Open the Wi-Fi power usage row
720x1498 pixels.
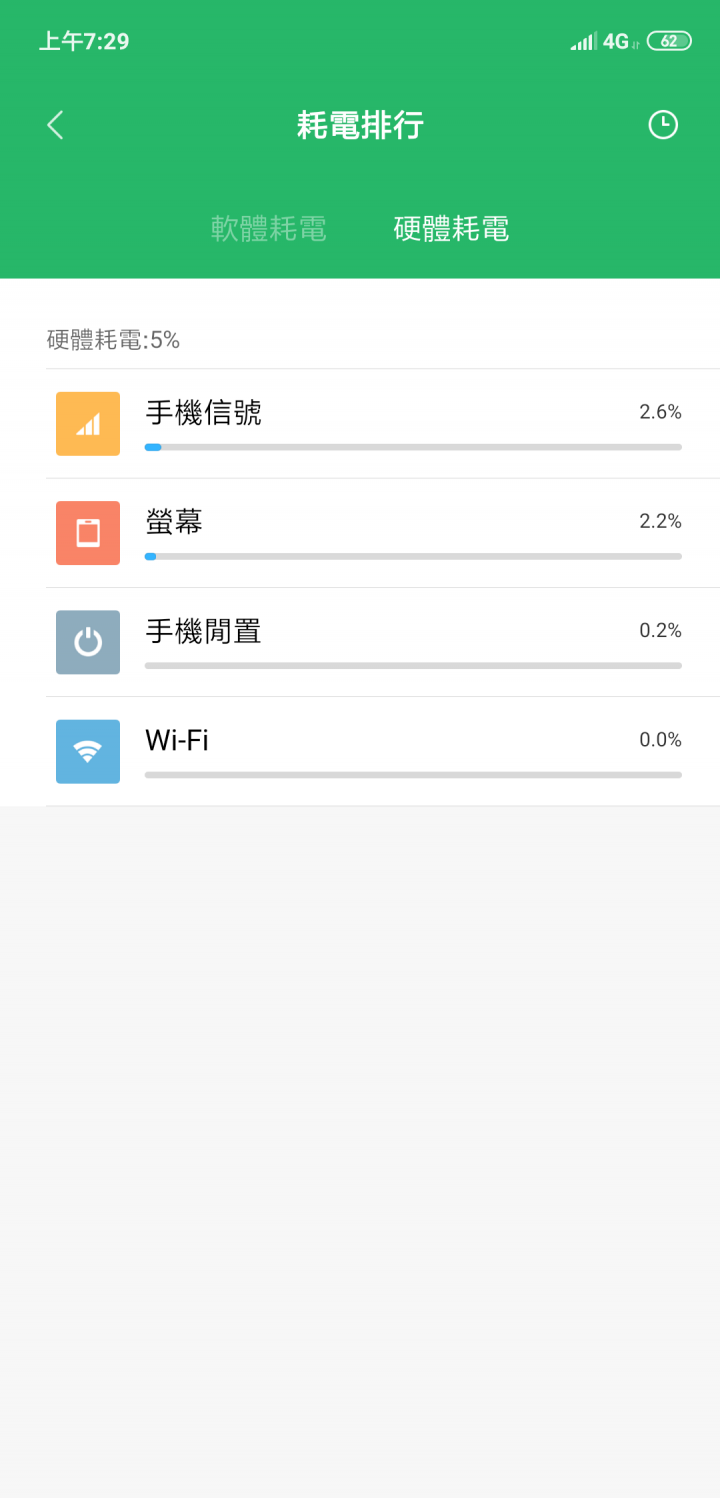[x=382, y=751]
